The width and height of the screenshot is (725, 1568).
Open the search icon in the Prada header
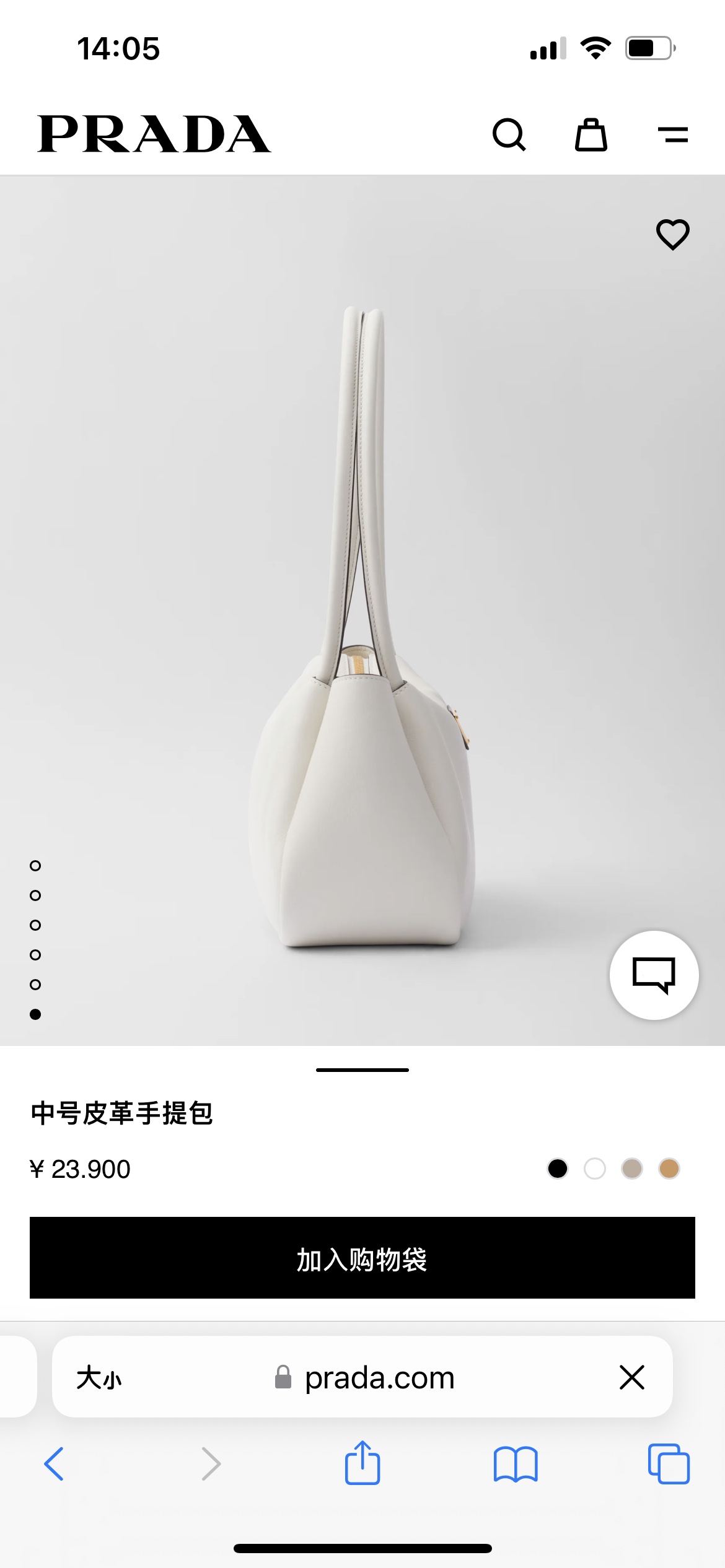tap(509, 134)
